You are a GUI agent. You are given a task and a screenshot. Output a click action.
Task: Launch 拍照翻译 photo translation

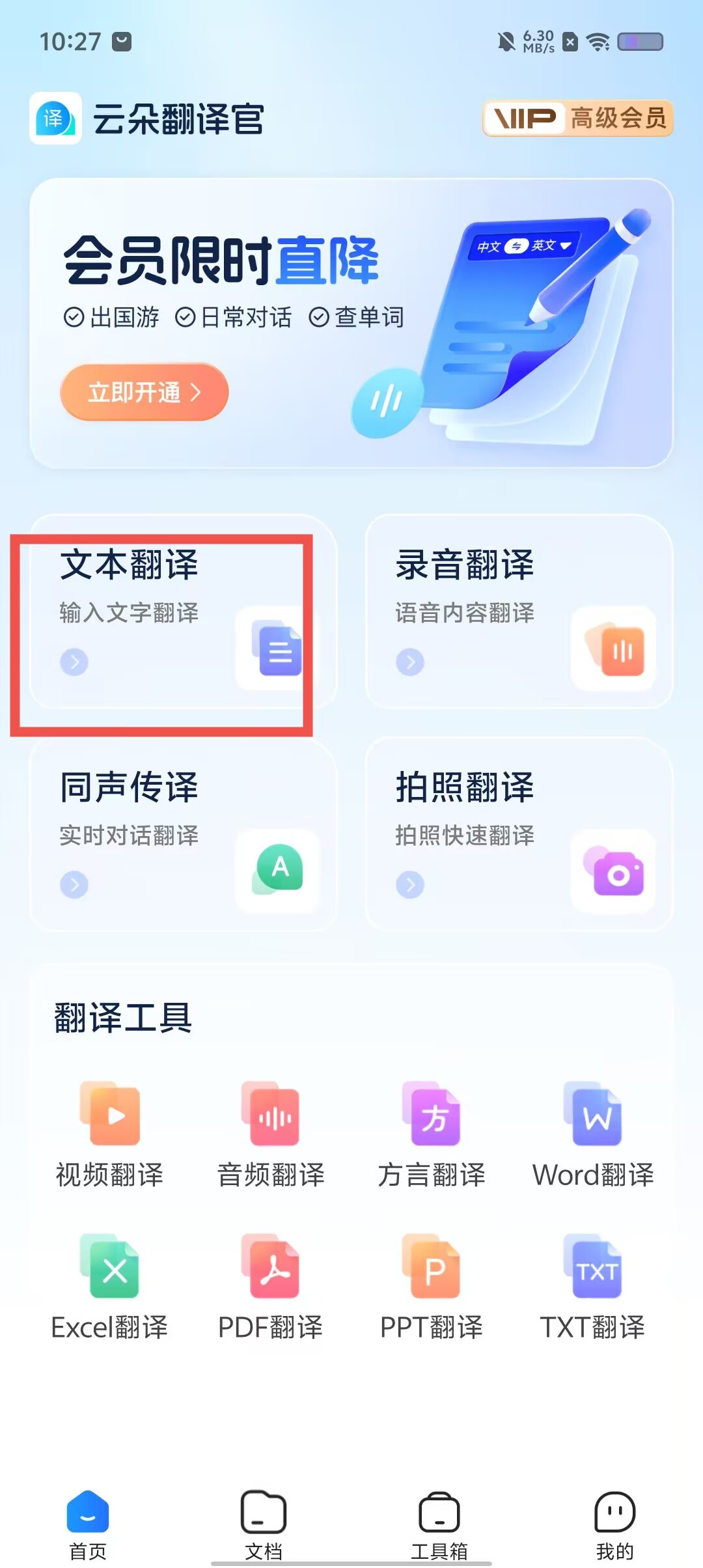tap(519, 835)
